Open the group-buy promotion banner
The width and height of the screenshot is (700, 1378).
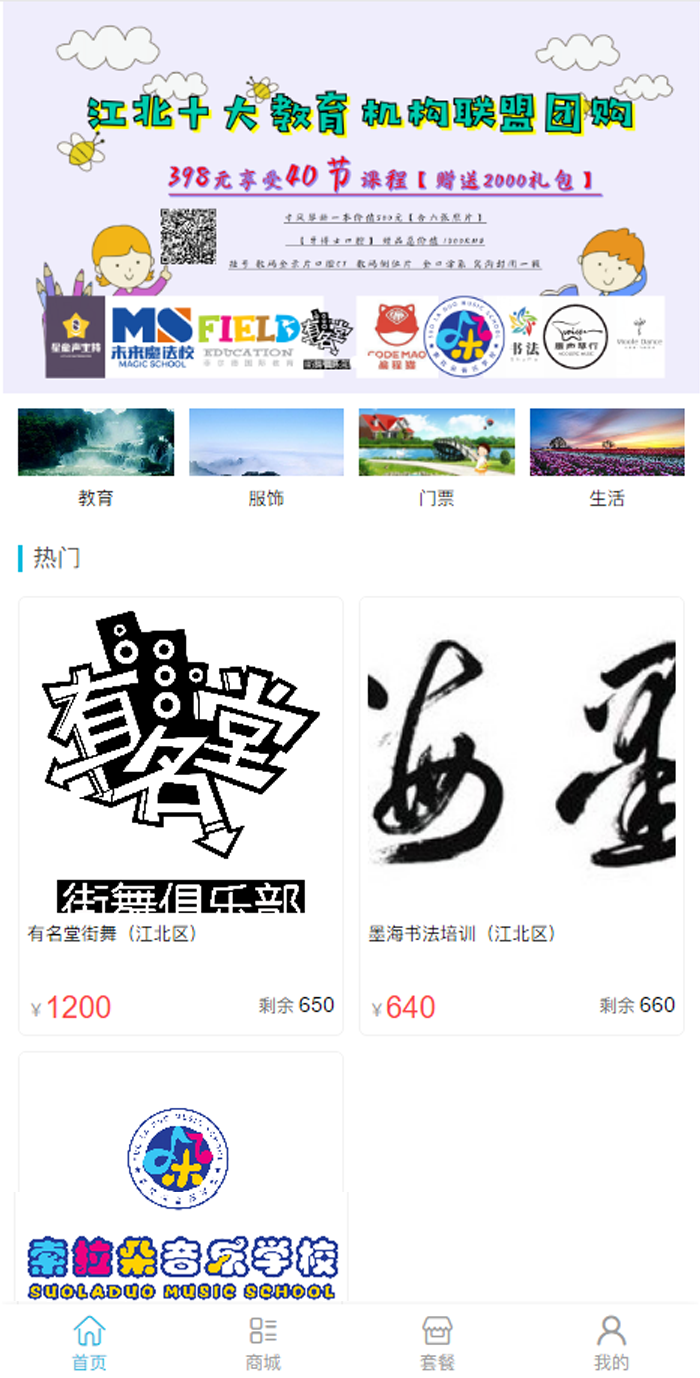(350, 197)
